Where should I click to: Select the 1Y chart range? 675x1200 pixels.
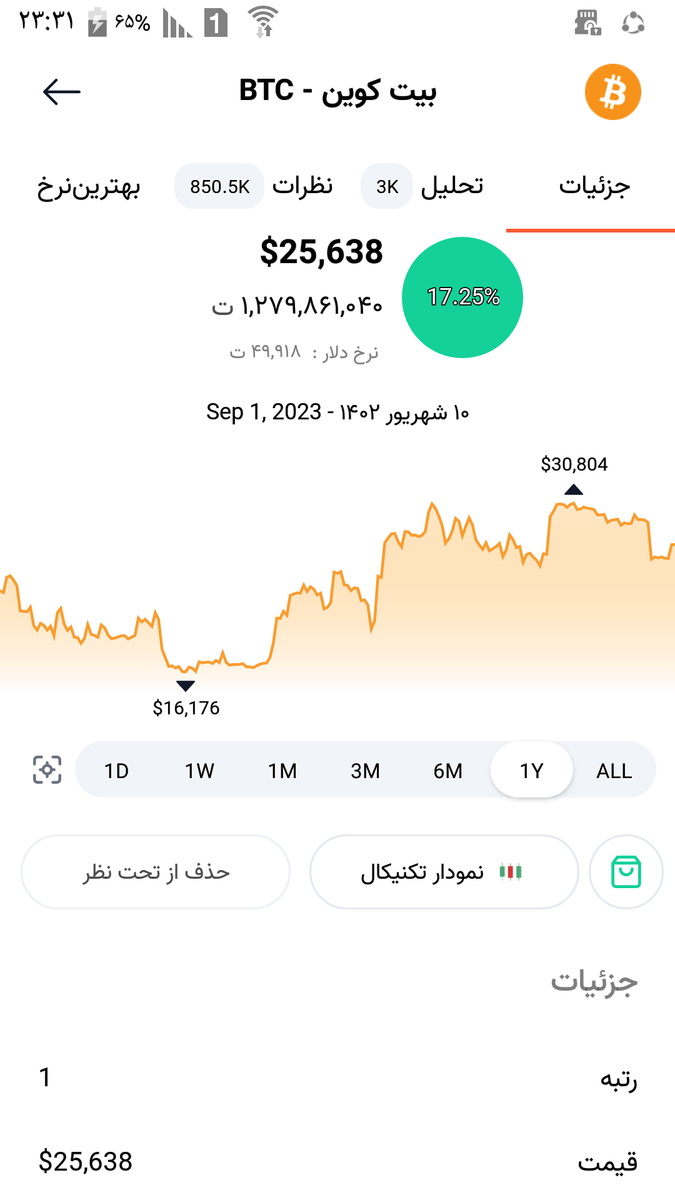coord(531,771)
